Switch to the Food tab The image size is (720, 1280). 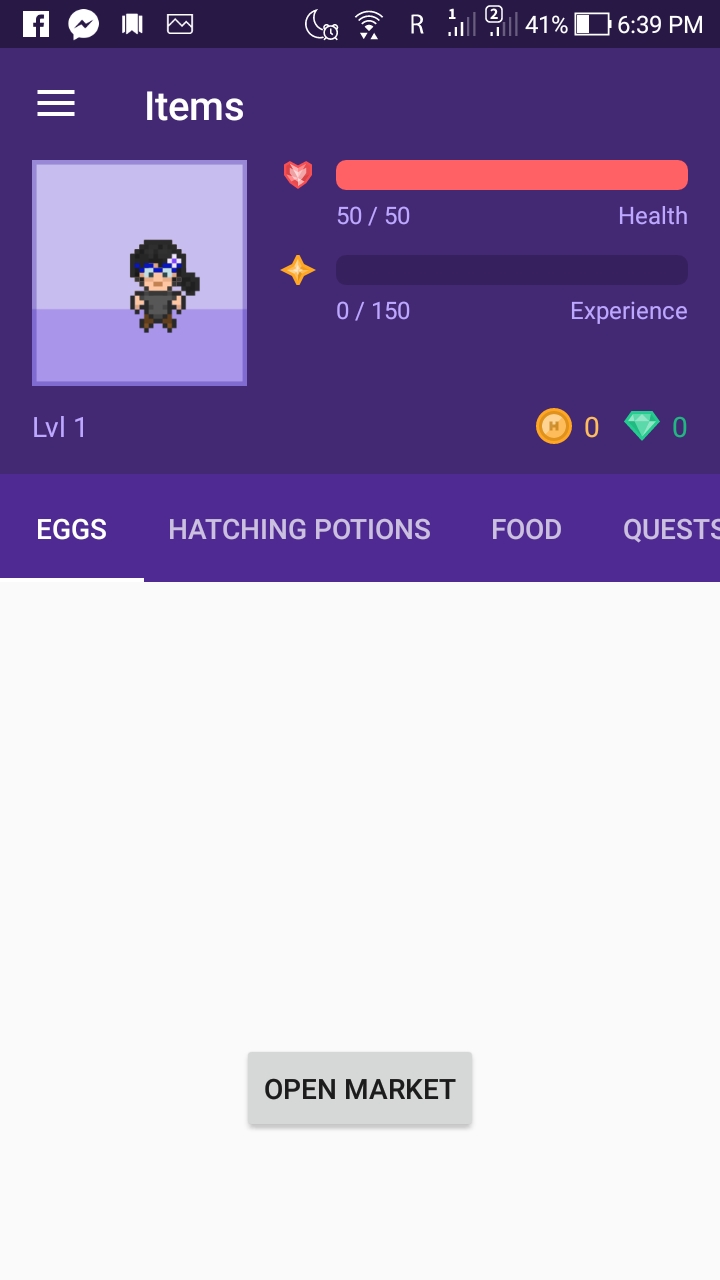[526, 529]
